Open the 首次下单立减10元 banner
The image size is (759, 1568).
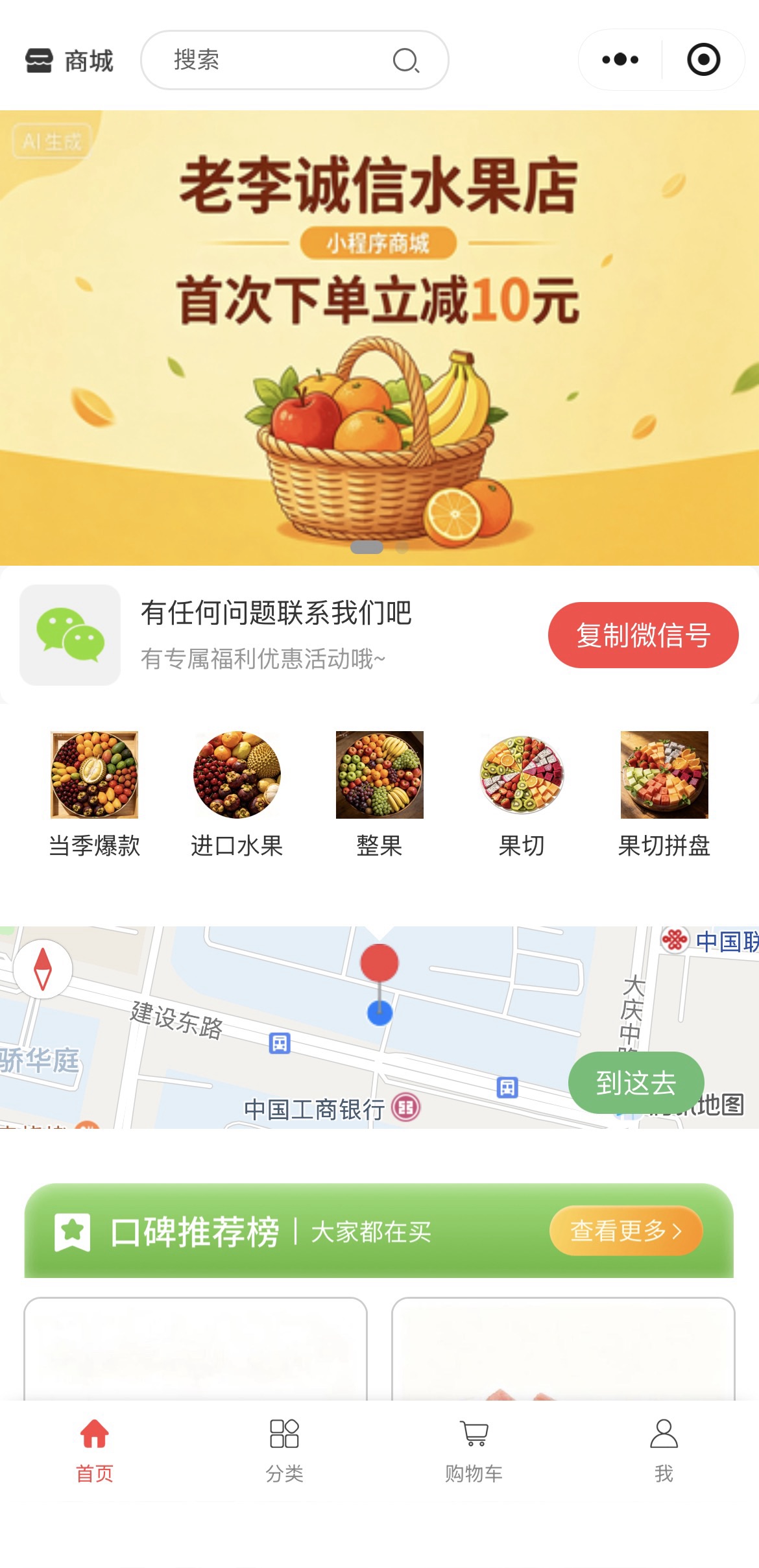click(379, 337)
